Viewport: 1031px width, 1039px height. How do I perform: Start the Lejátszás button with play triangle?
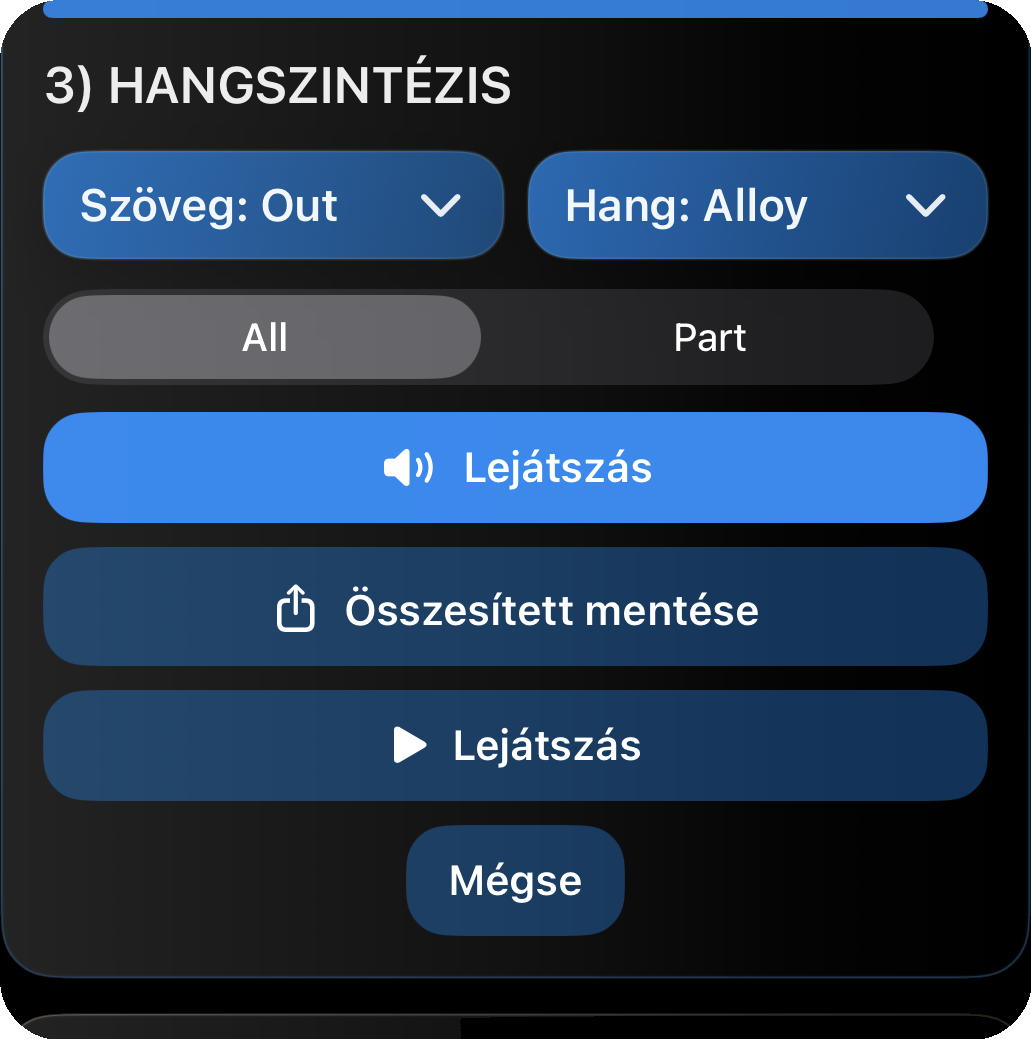515,745
